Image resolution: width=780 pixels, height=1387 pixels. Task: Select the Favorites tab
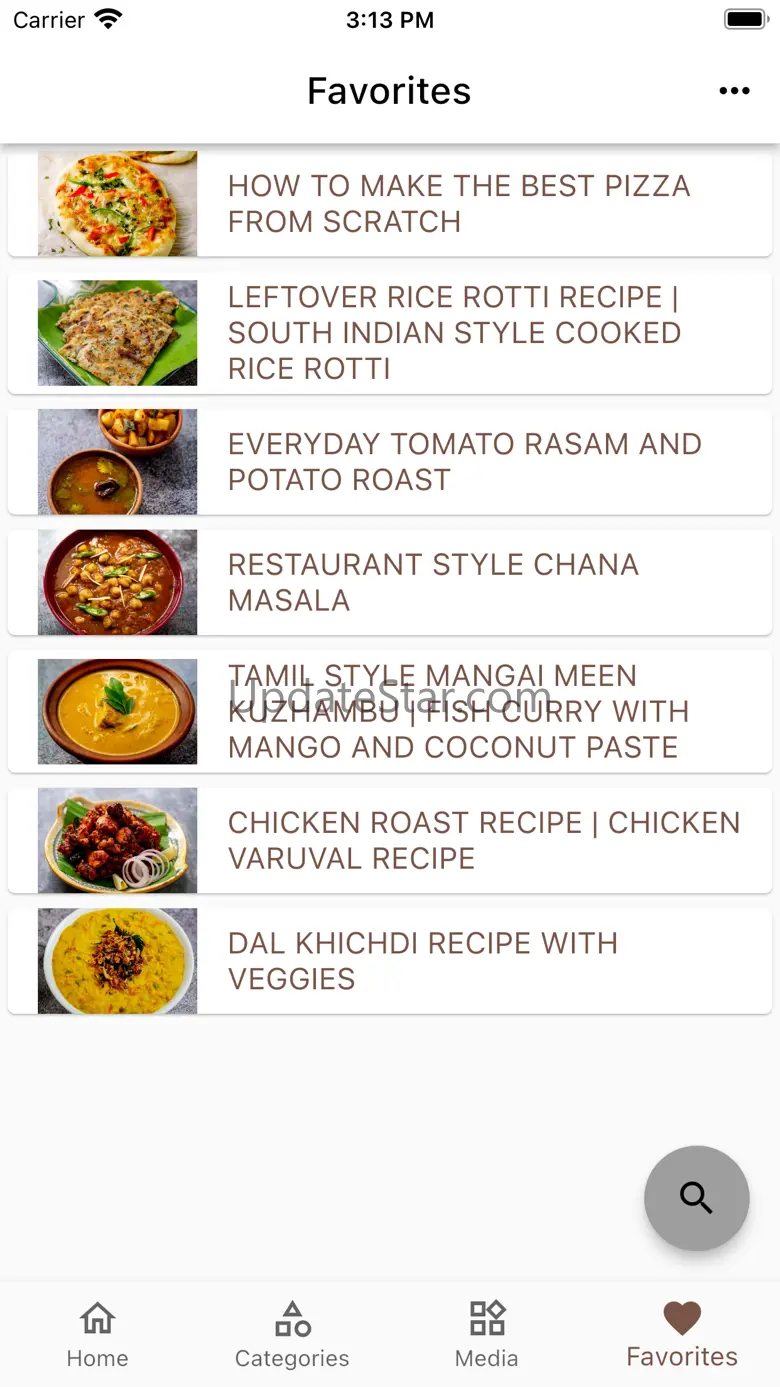click(x=682, y=1334)
